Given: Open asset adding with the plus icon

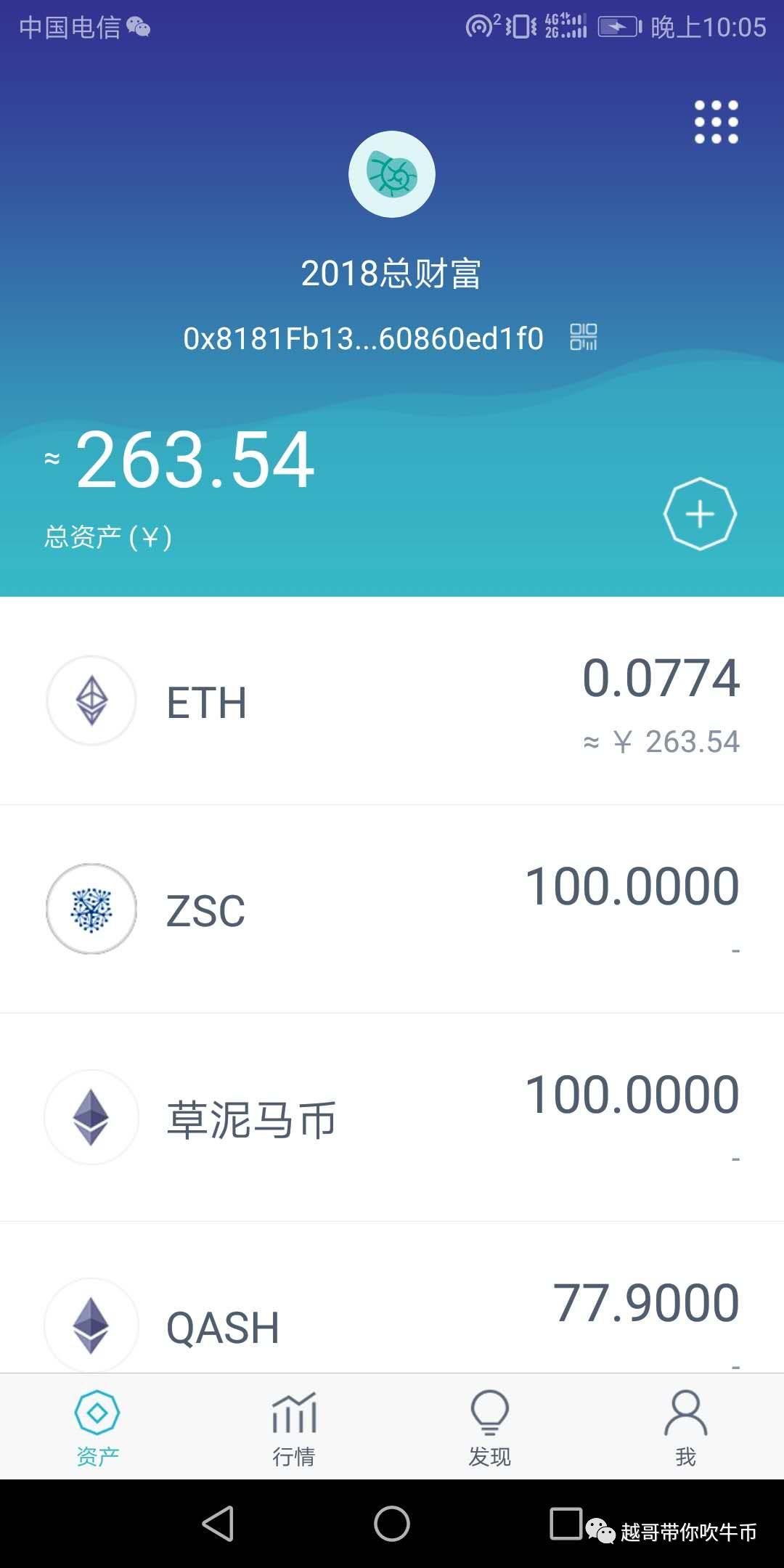Looking at the screenshot, I should click(x=699, y=513).
